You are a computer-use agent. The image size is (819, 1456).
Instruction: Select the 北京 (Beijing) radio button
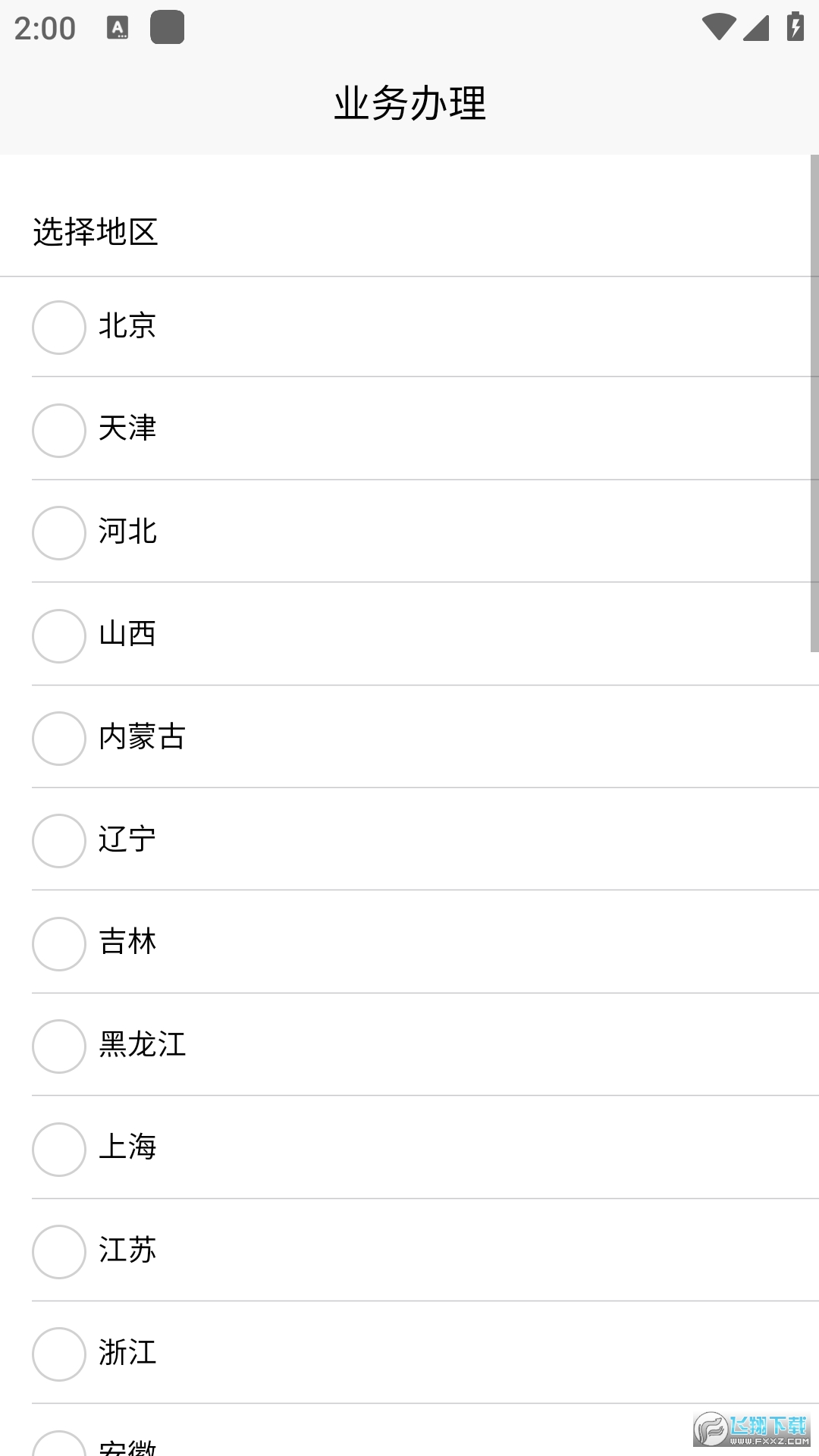click(58, 328)
